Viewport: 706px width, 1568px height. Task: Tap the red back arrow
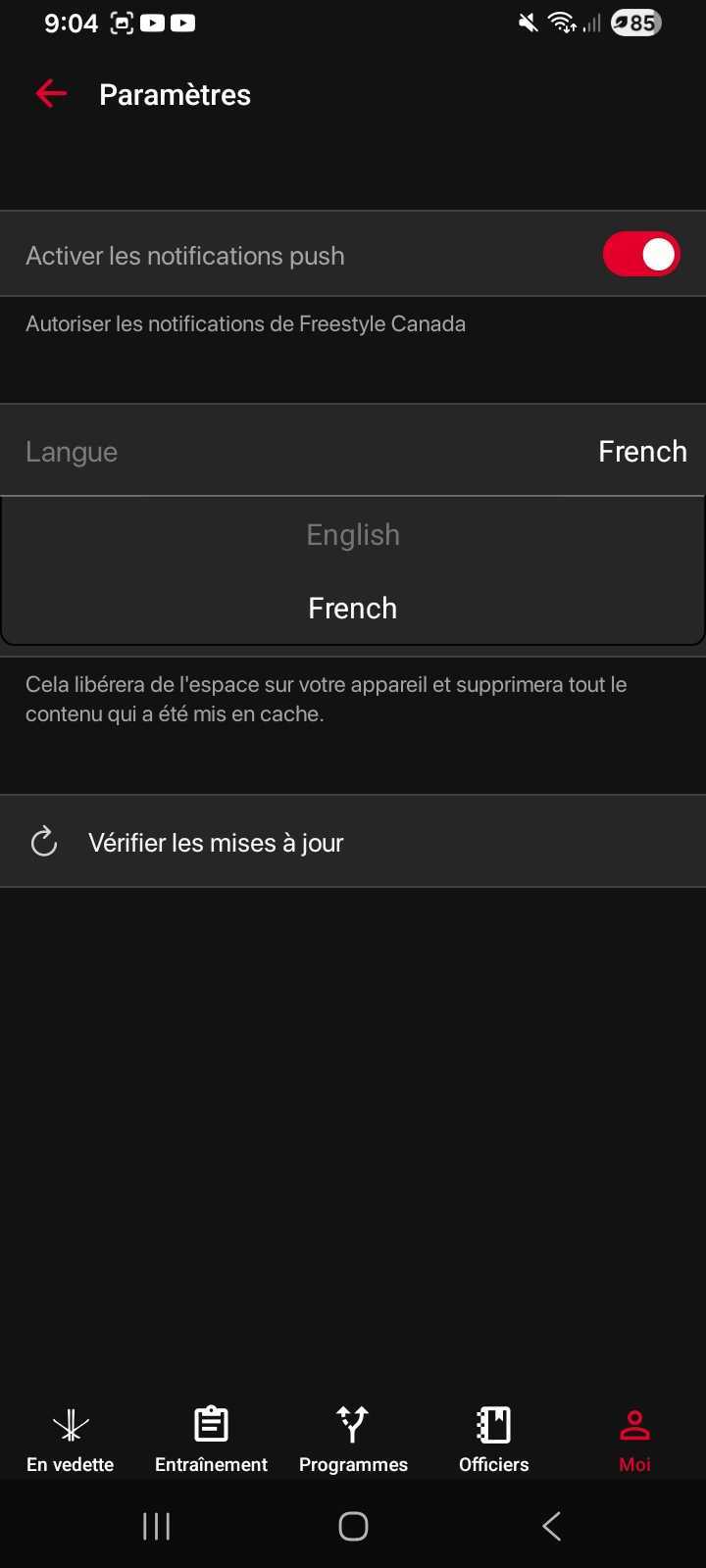point(50,93)
